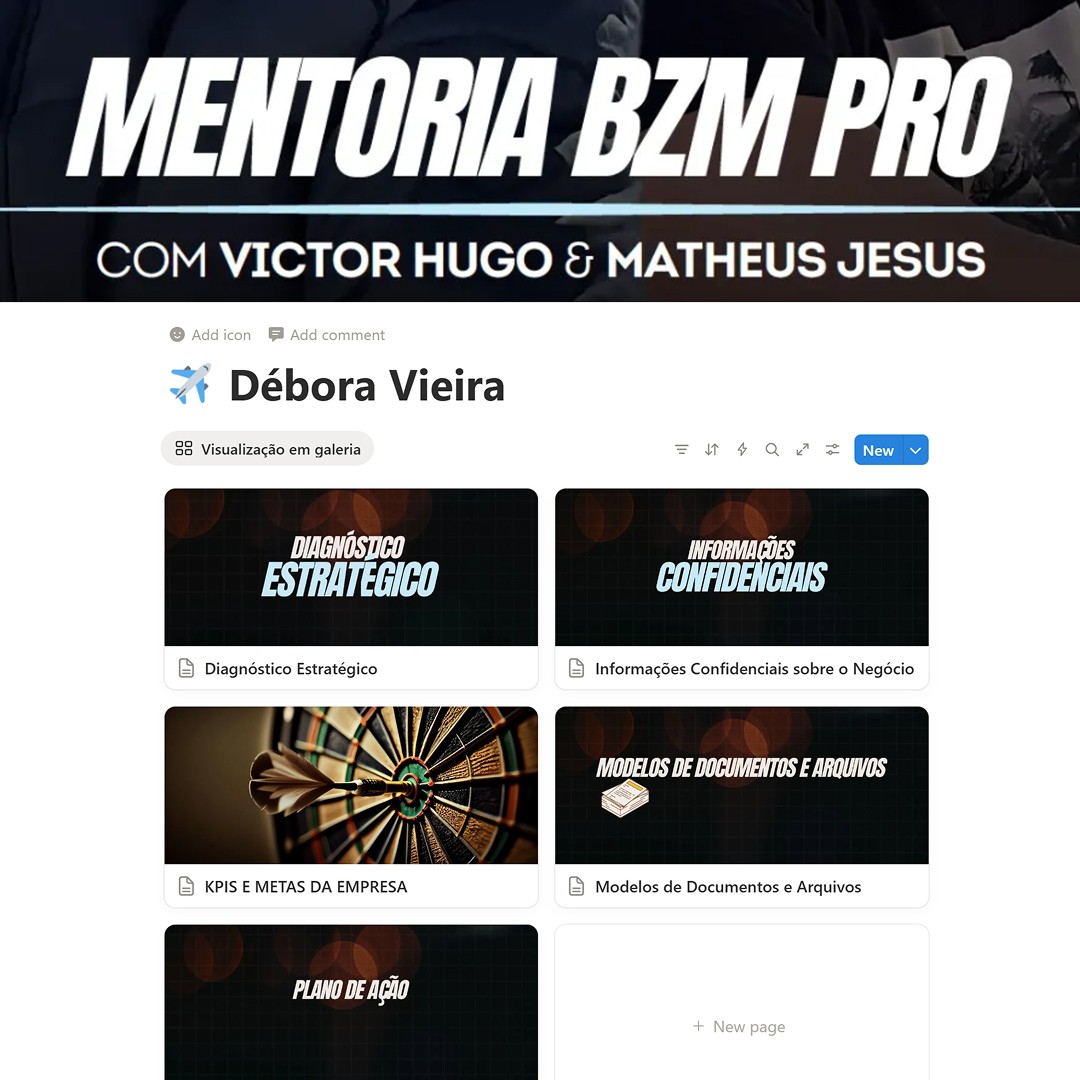Tap the Add icon button
Image resolution: width=1080 pixels, height=1080 pixels.
click(x=210, y=335)
